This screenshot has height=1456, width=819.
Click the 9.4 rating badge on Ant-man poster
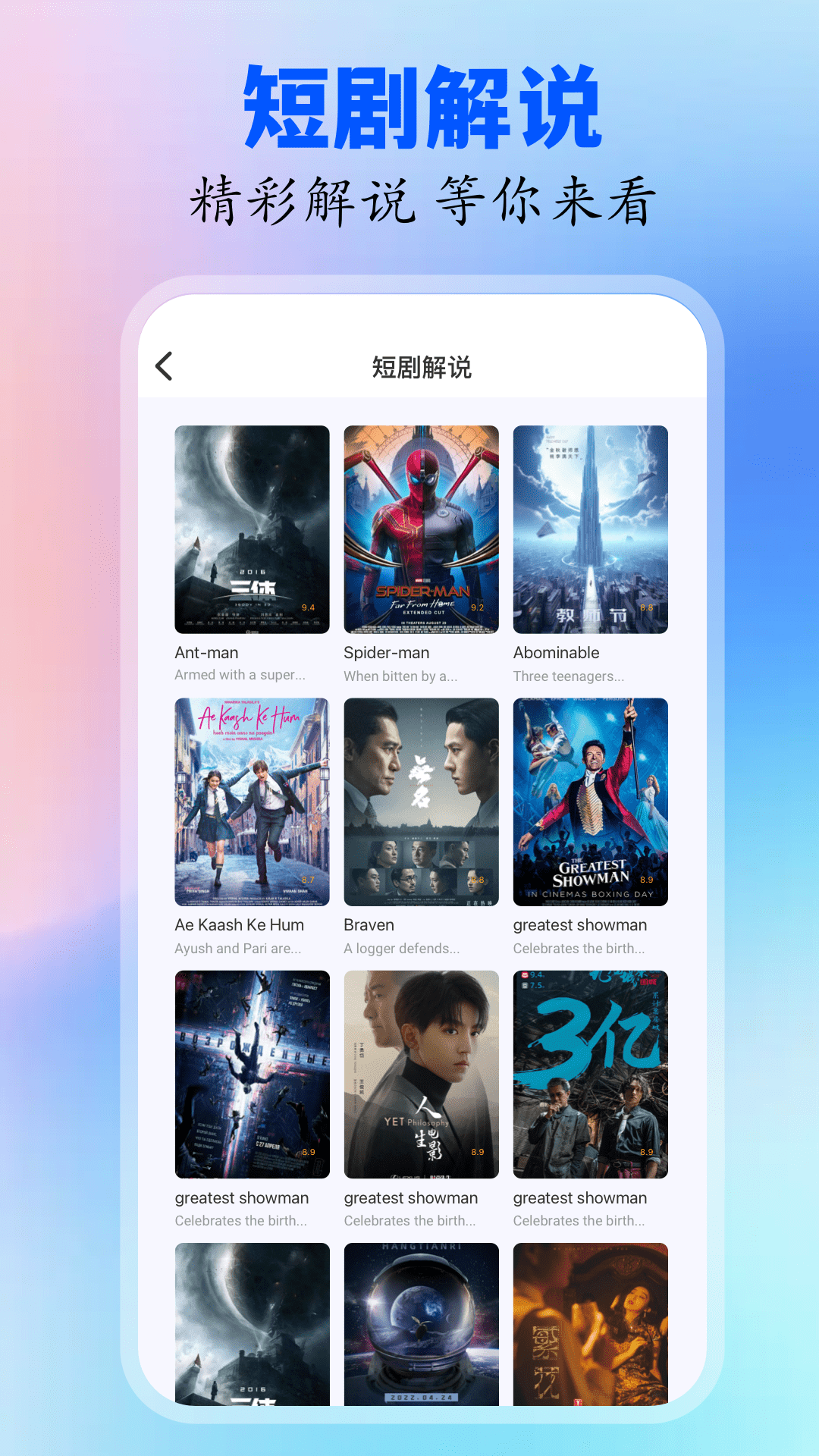coord(308,607)
